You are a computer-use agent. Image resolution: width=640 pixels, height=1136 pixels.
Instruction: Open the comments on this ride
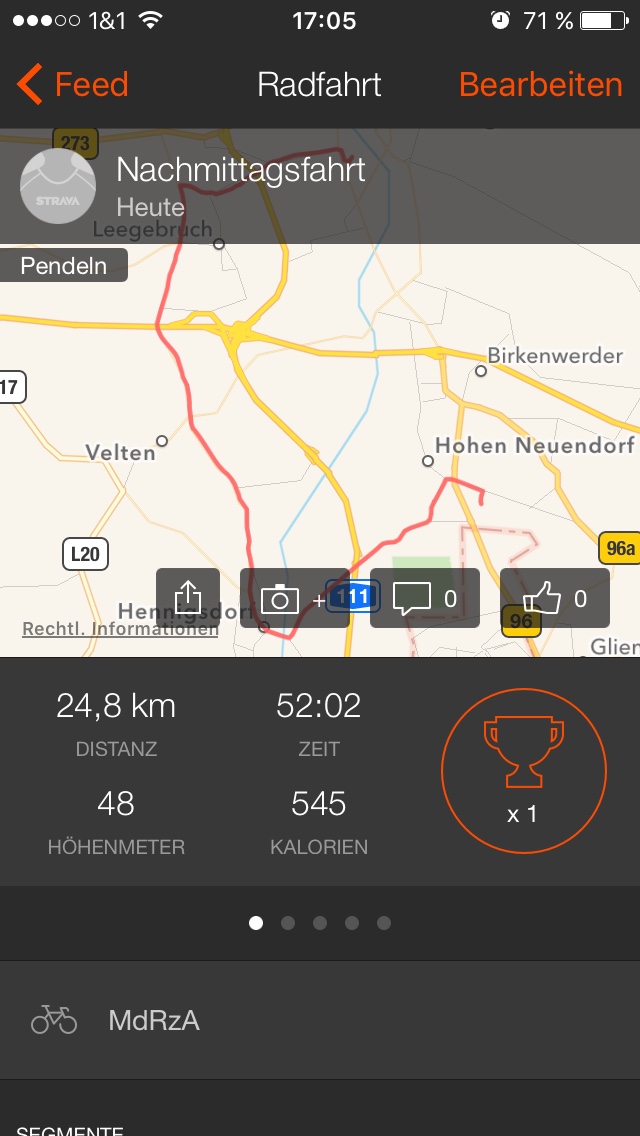424,598
